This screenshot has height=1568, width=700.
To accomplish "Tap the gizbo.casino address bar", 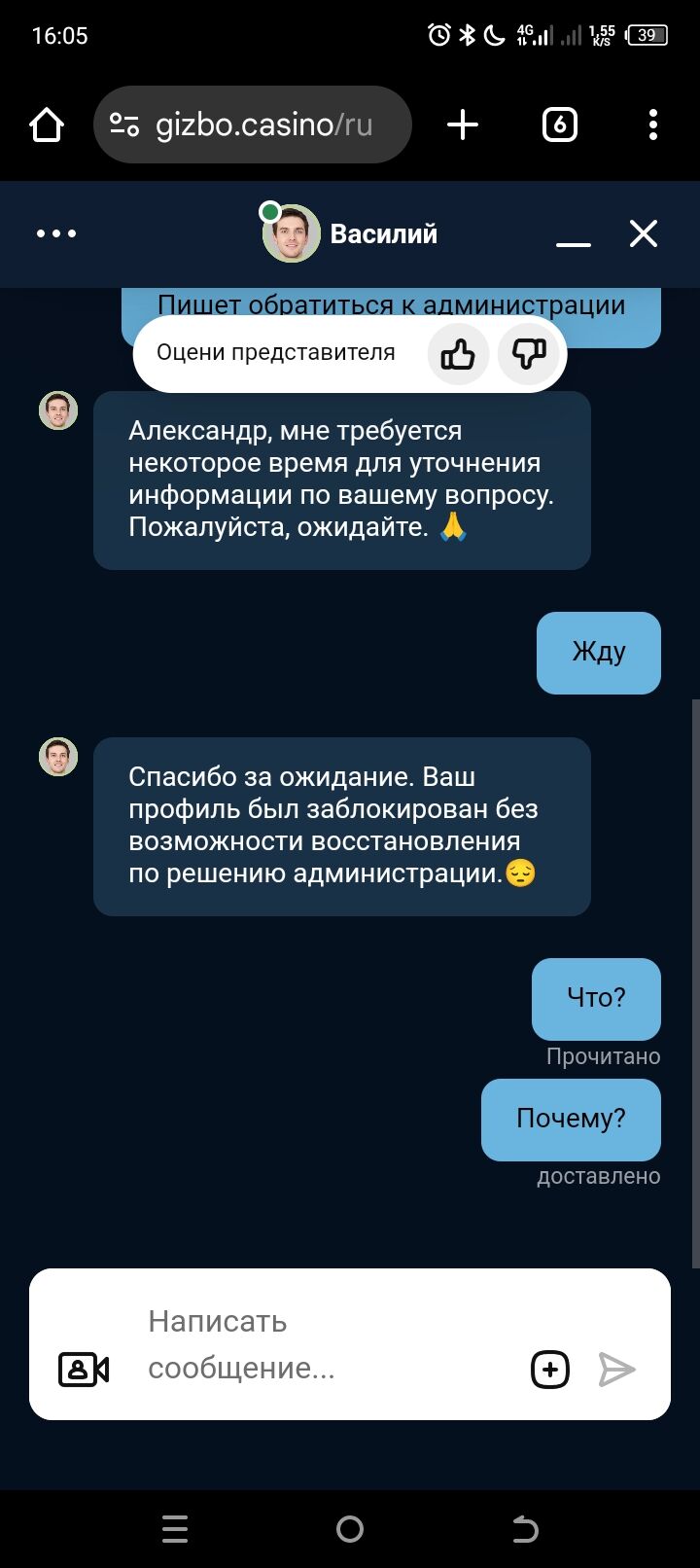I will pyautogui.click(x=253, y=125).
